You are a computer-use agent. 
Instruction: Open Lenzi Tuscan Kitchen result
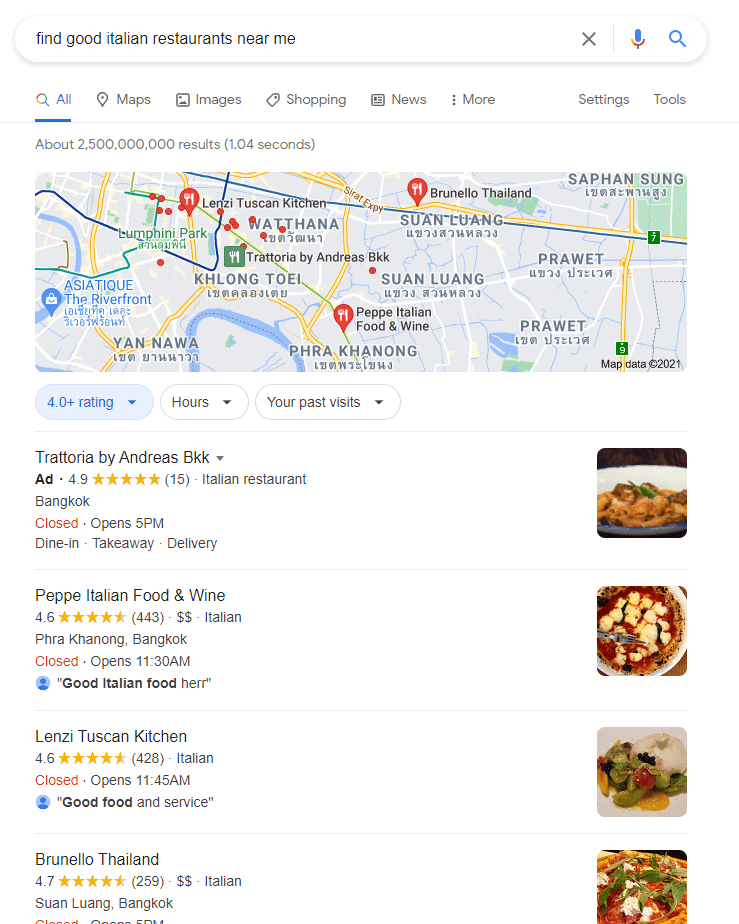pos(111,736)
